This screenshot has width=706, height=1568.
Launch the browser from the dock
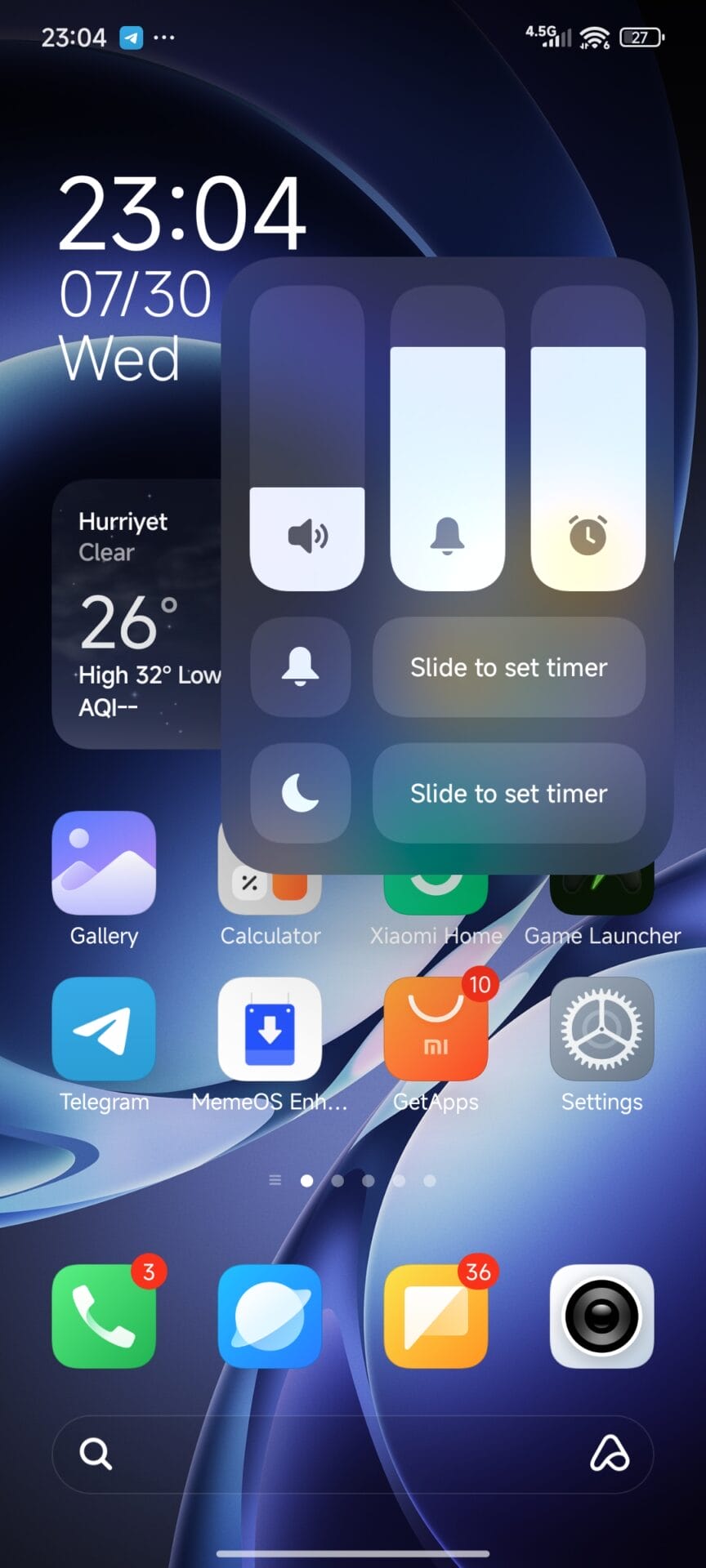click(x=270, y=1316)
